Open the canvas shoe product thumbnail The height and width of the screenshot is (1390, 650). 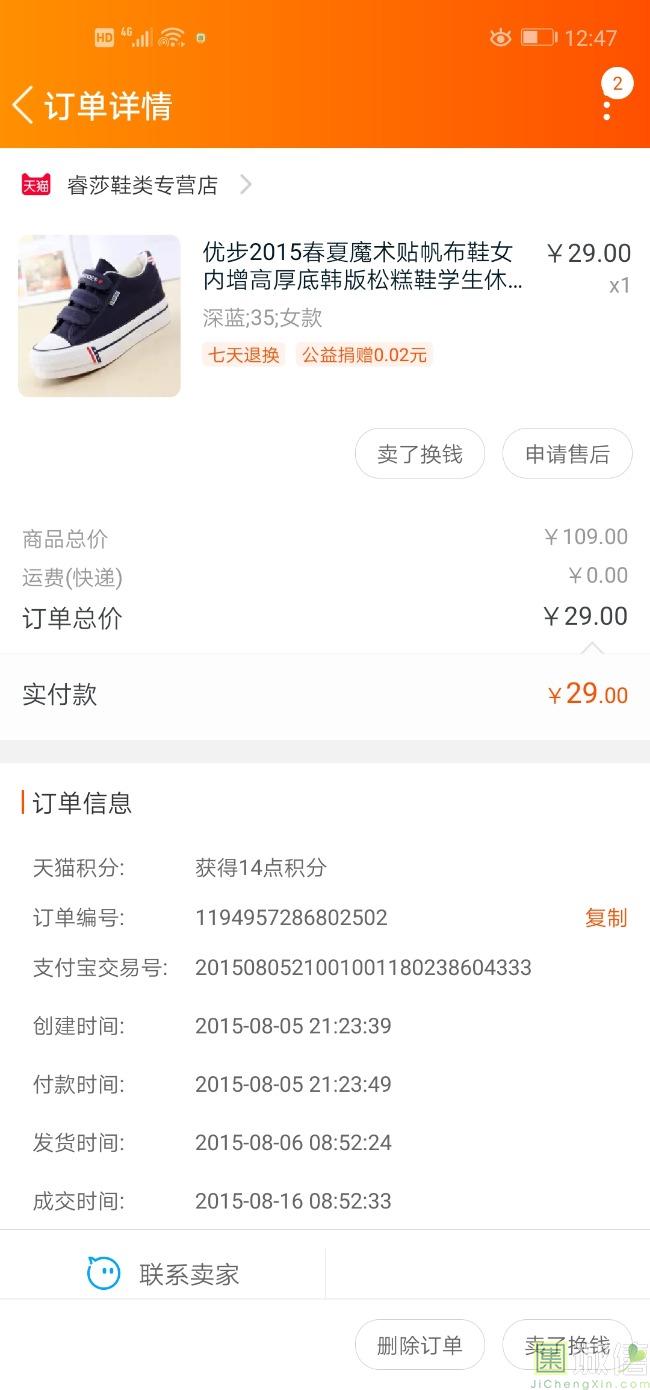pyautogui.click(x=99, y=316)
